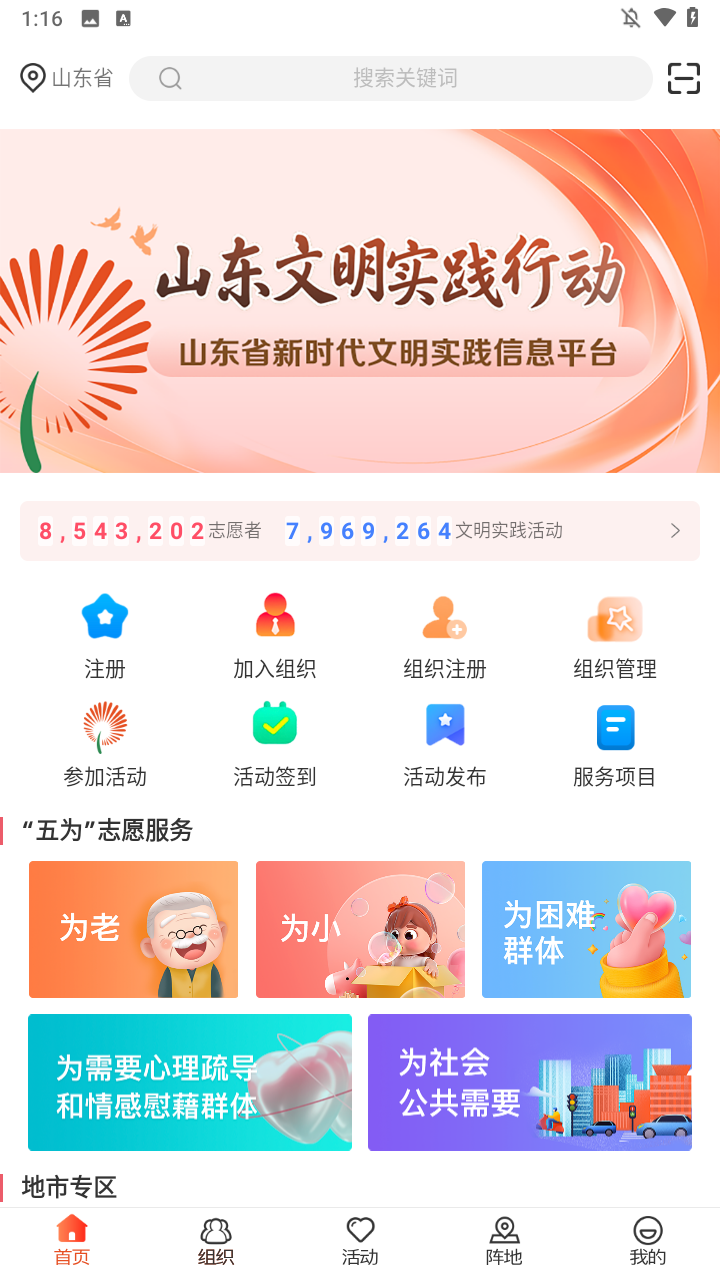View 服务项目

tap(615, 744)
